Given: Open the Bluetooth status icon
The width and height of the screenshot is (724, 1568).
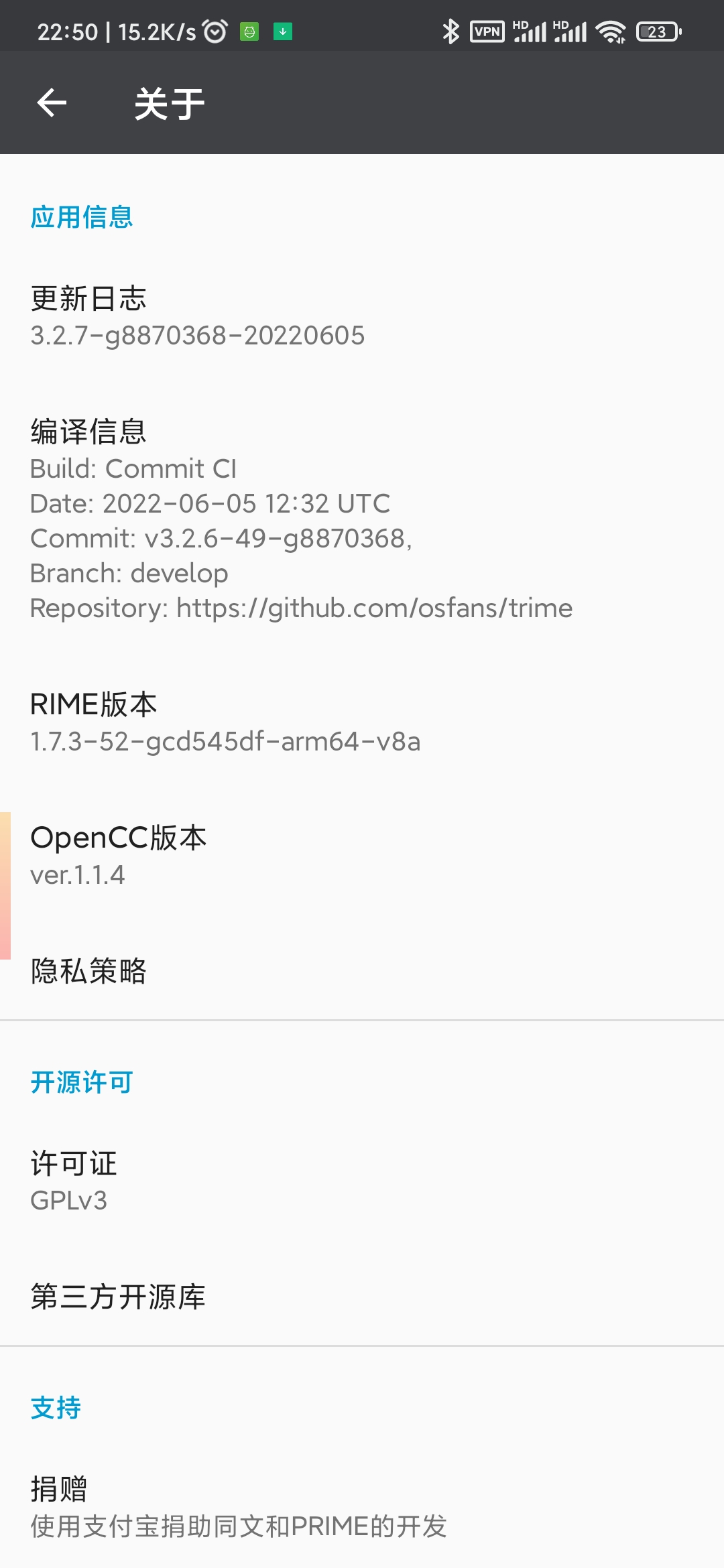Looking at the screenshot, I should coord(450,30).
